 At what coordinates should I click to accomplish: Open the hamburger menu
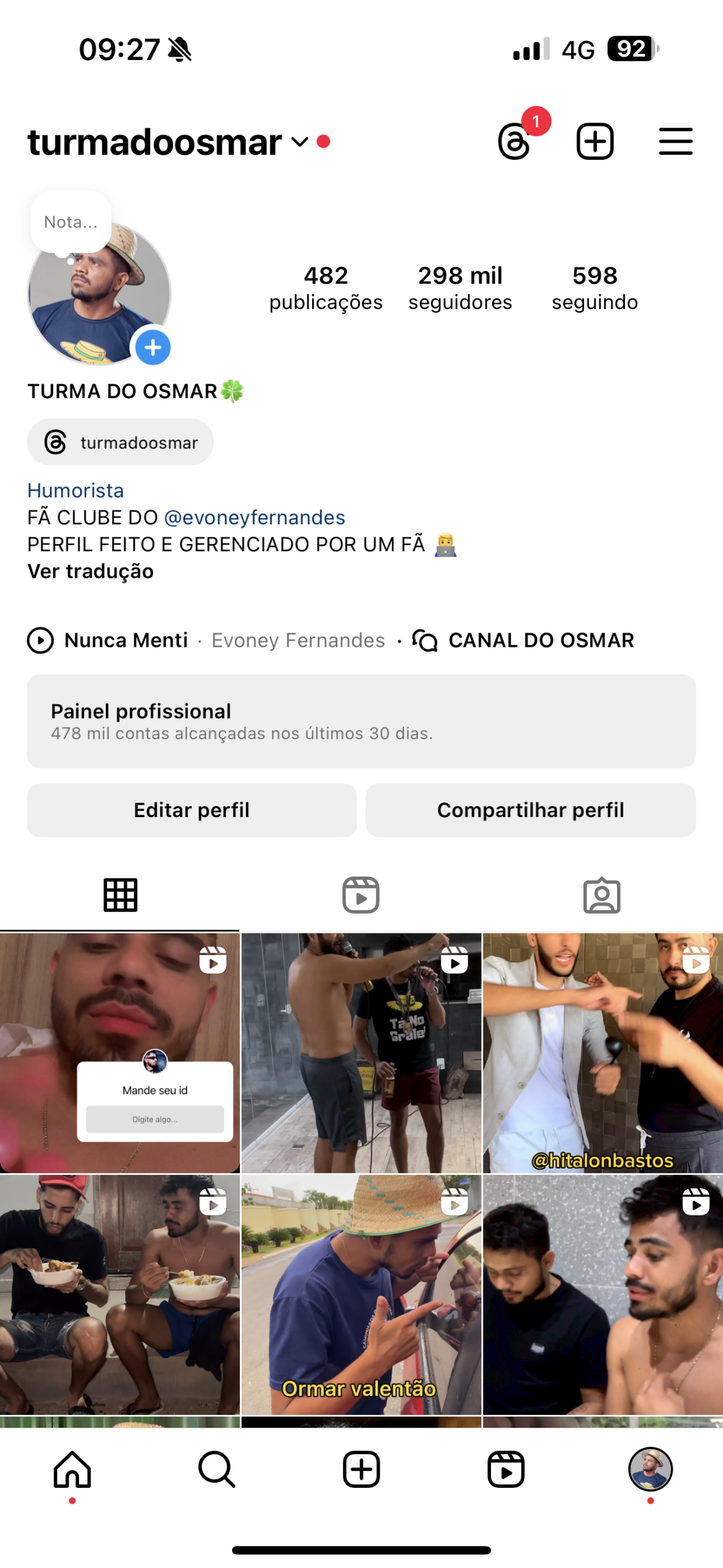pyautogui.click(x=675, y=141)
